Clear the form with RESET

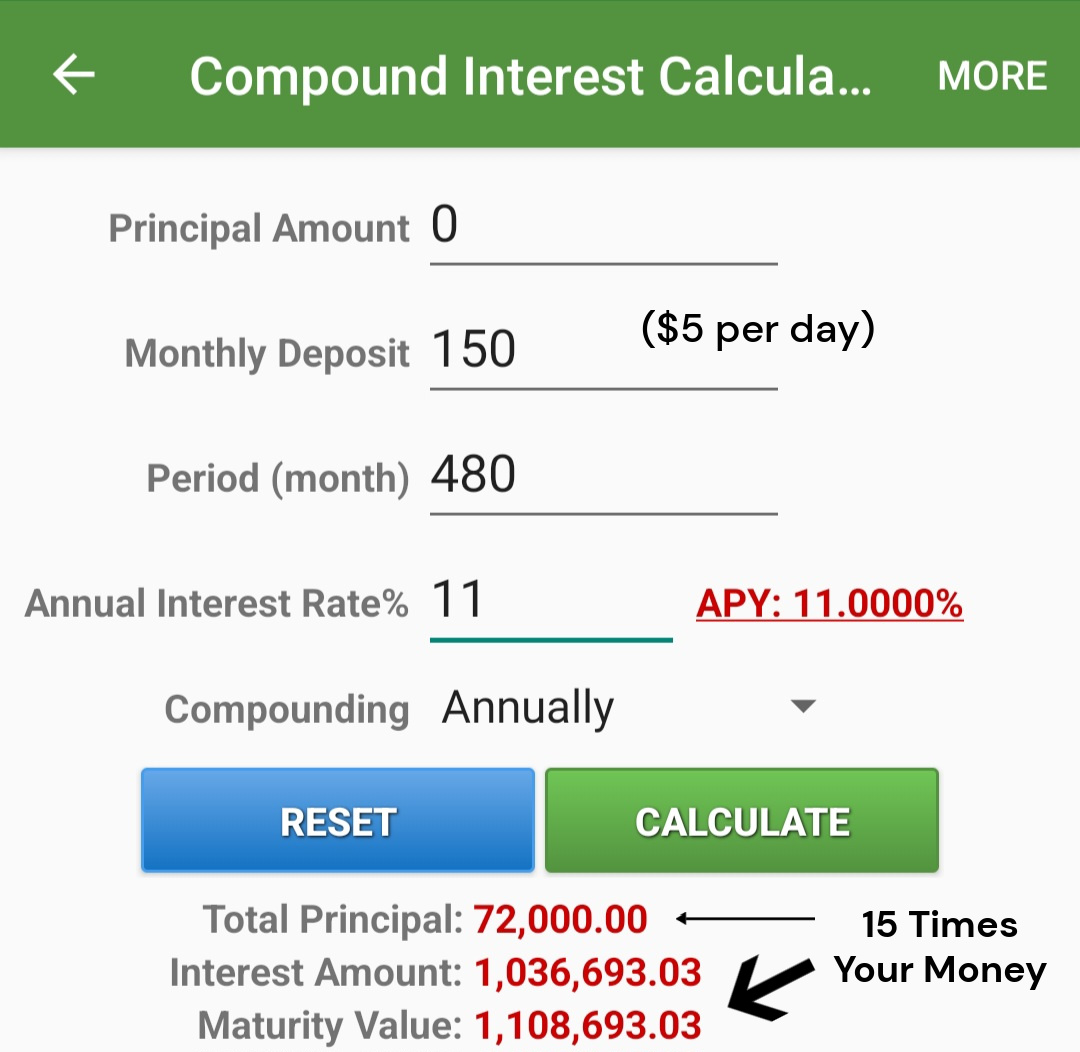338,821
